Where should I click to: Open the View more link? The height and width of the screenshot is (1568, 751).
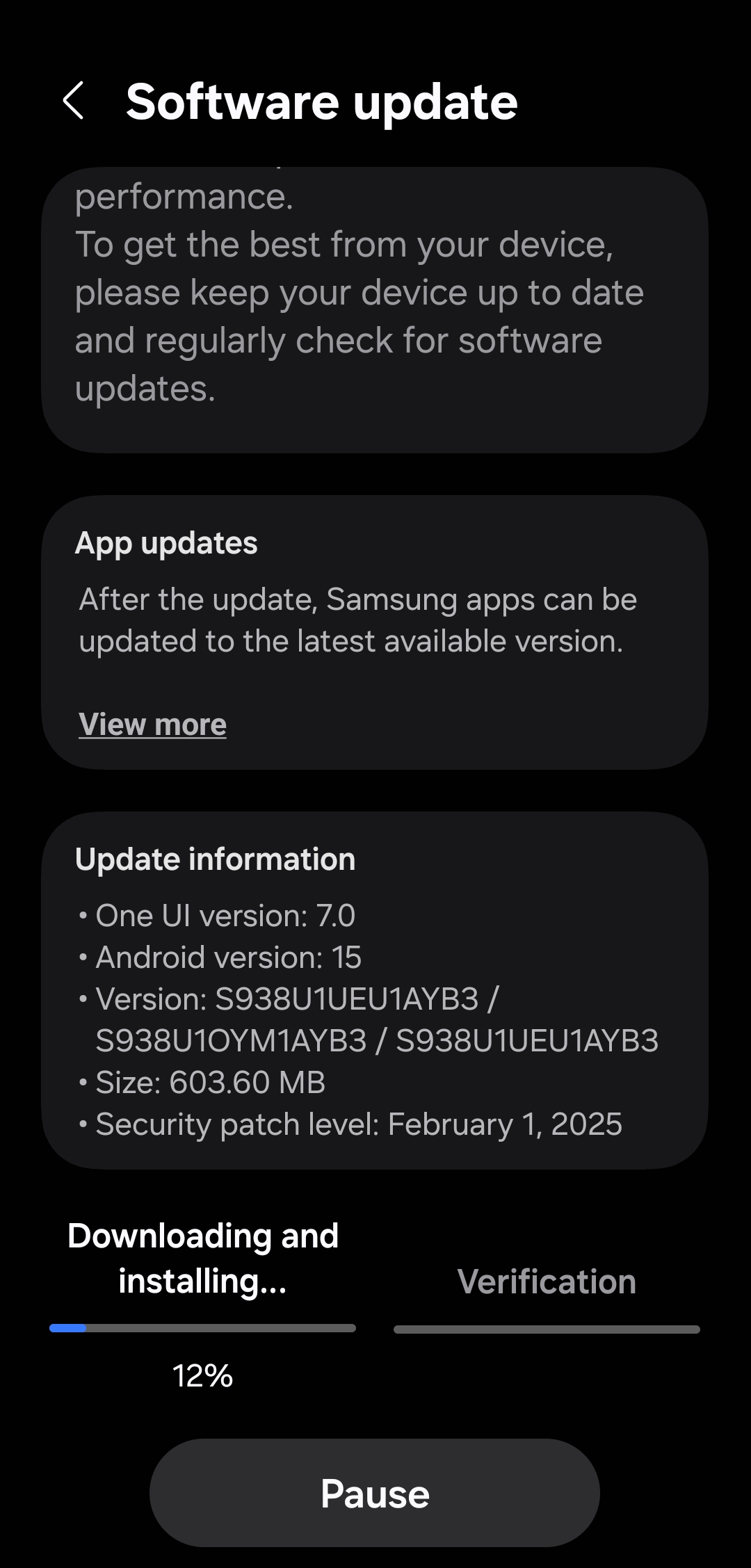coord(152,725)
